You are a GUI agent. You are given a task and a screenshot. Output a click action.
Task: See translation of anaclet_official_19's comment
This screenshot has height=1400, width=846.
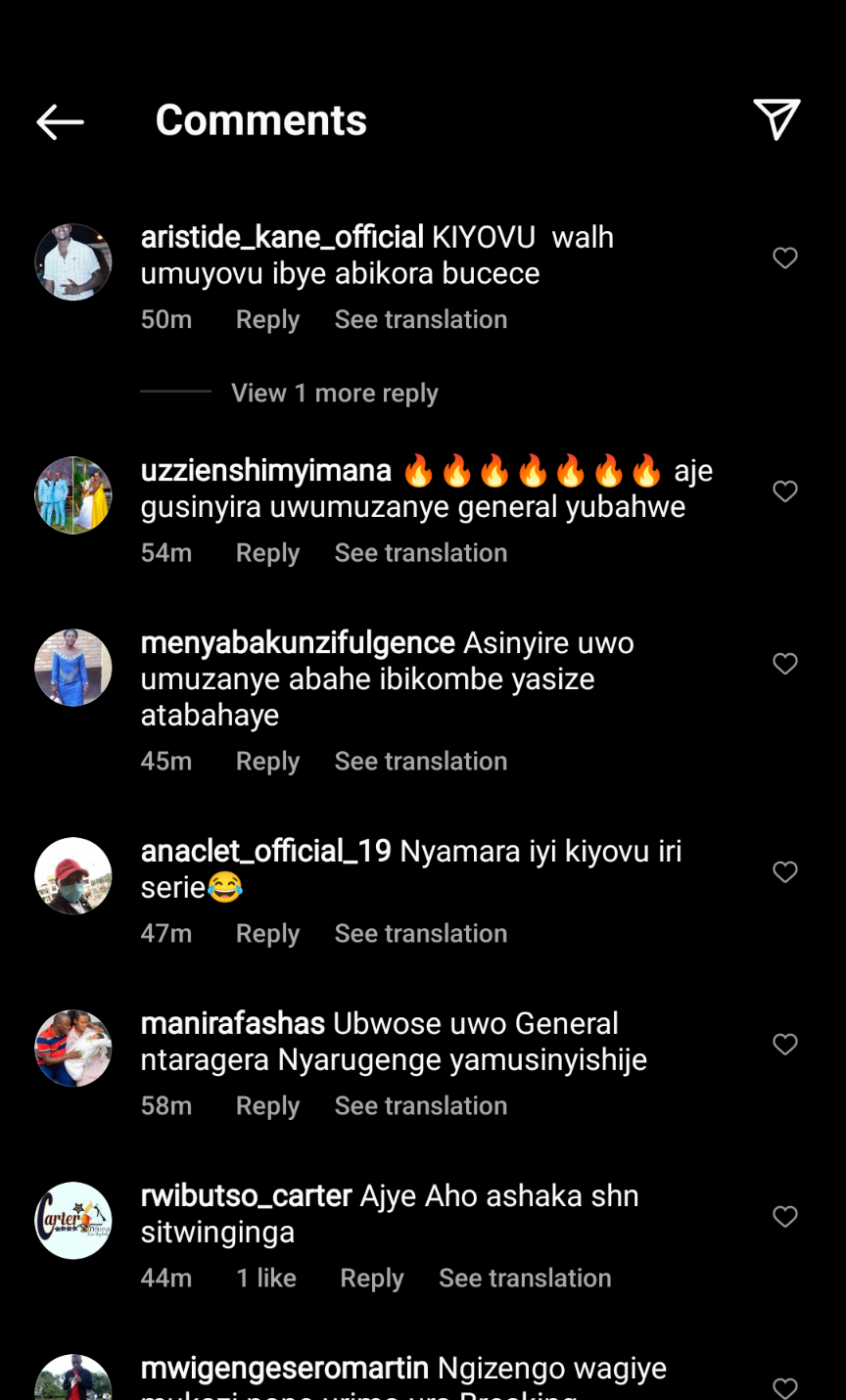point(420,933)
